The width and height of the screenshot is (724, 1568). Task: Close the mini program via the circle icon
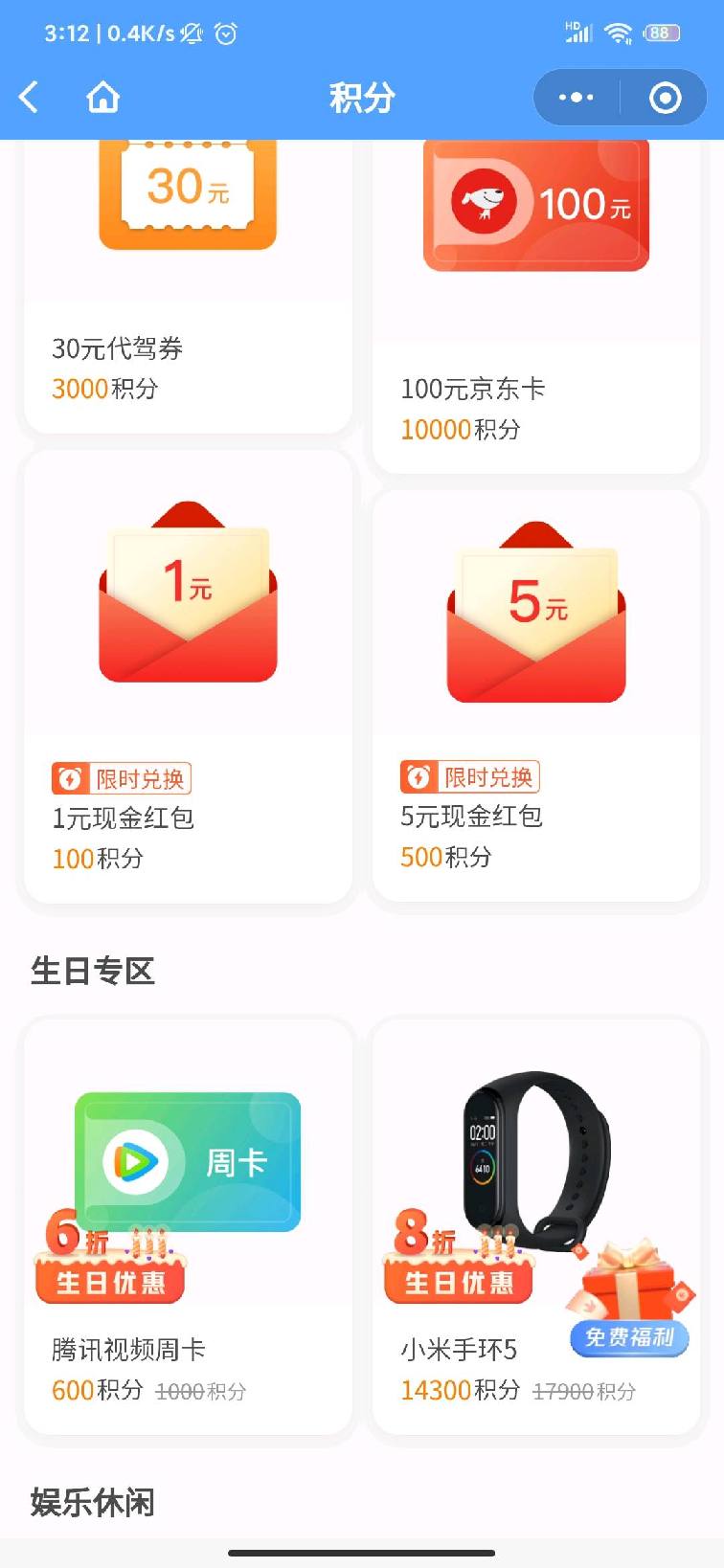[x=665, y=98]
